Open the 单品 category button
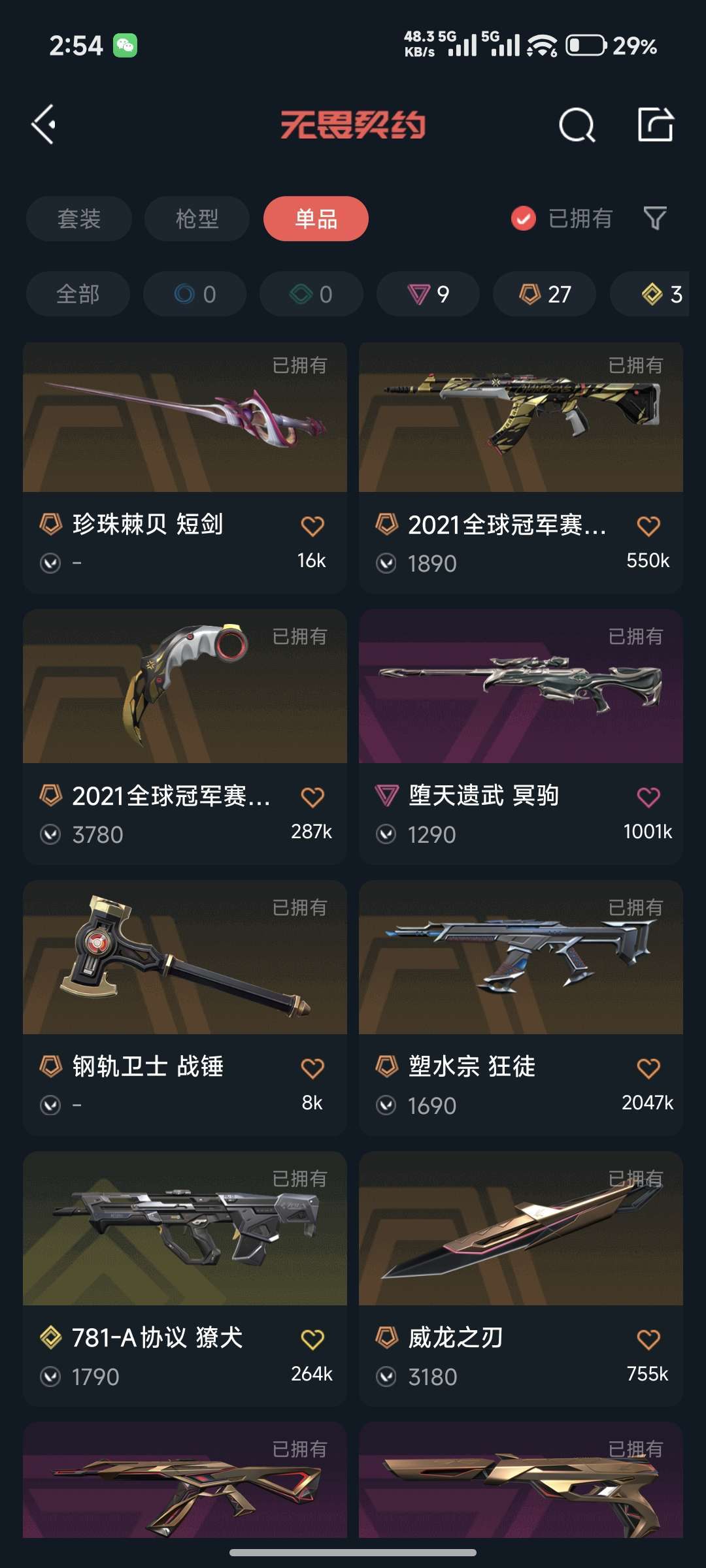Screen dimensions: 706x1568 (316, 219)
